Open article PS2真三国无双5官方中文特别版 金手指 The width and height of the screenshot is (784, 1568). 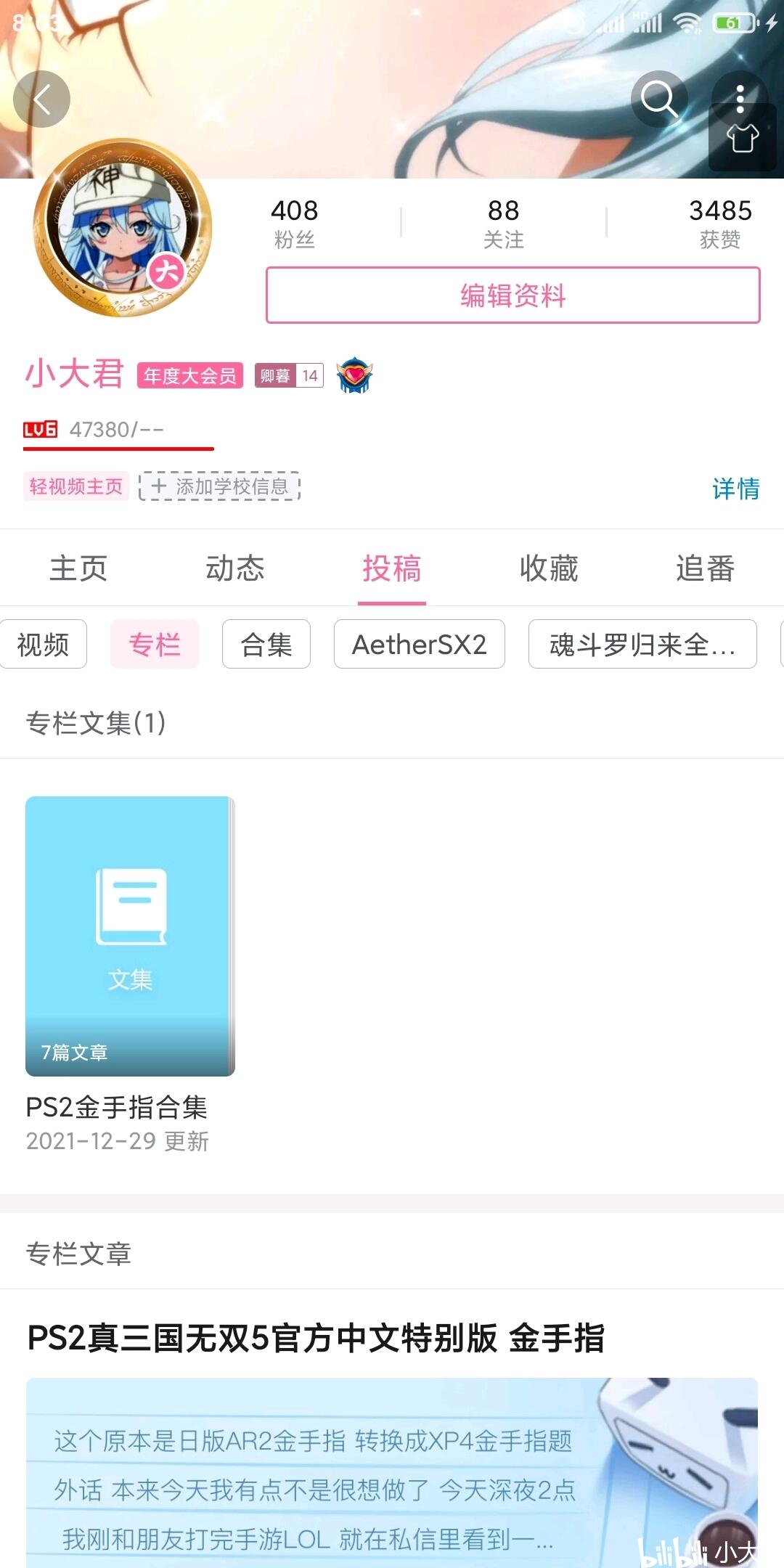(316, 1338)
